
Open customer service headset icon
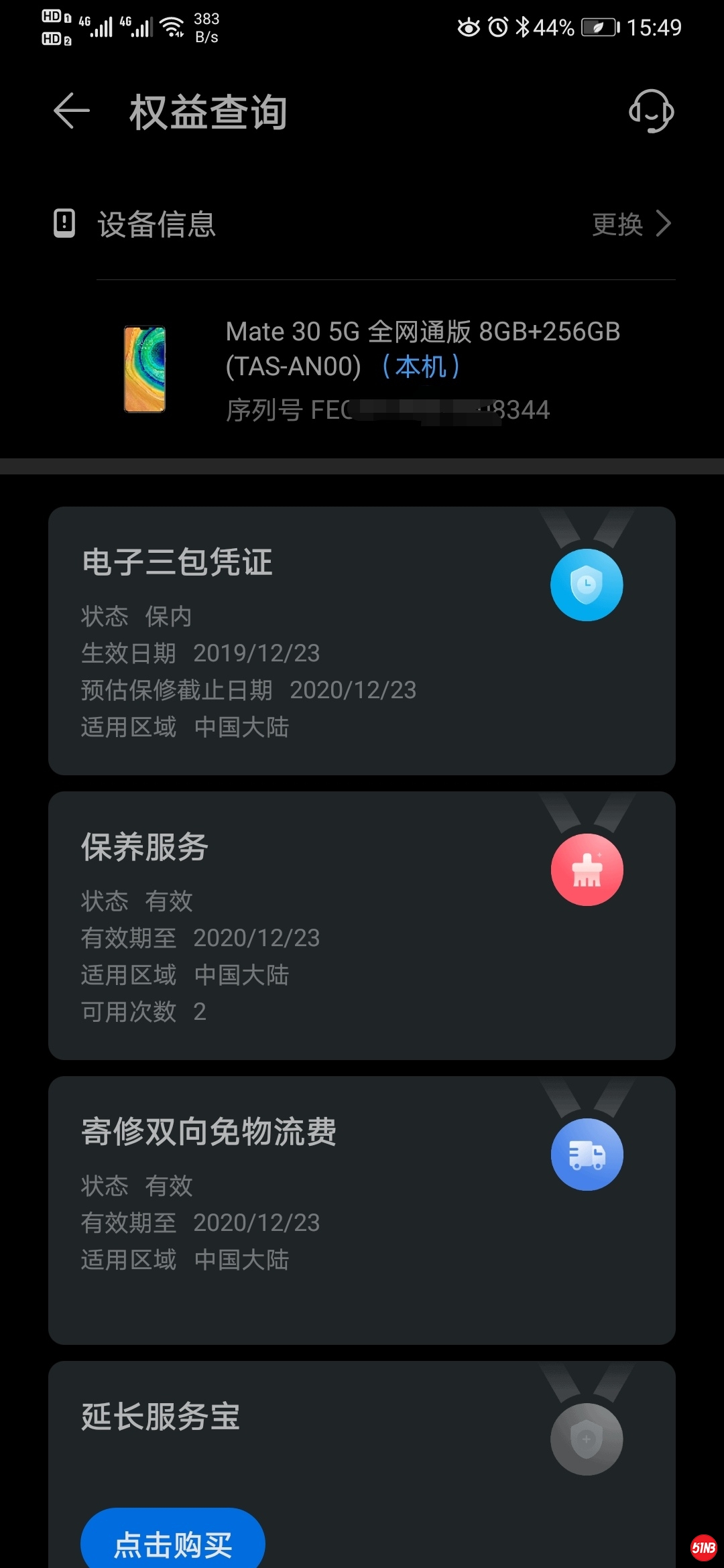(x=651, y=111)
